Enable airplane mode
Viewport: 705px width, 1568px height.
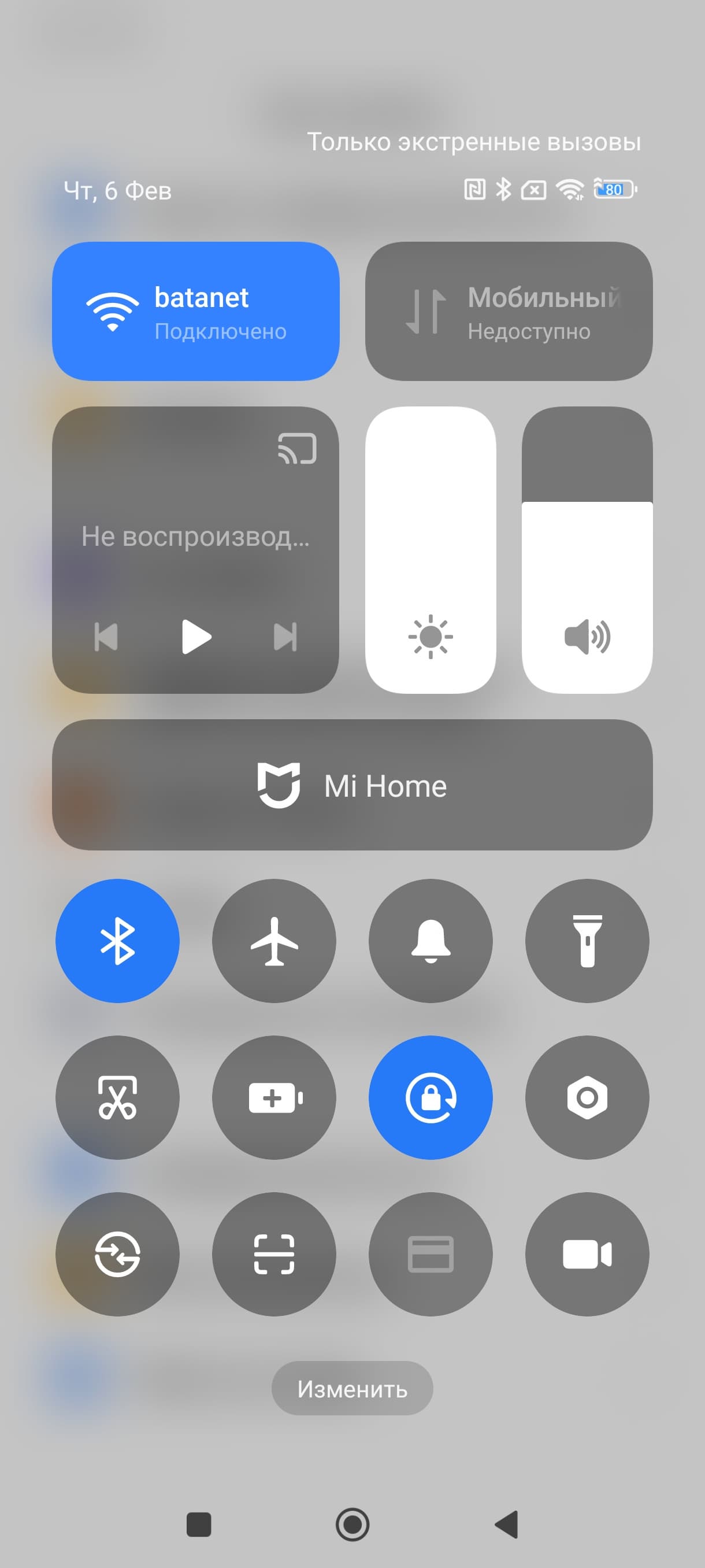tap(274, 941)
